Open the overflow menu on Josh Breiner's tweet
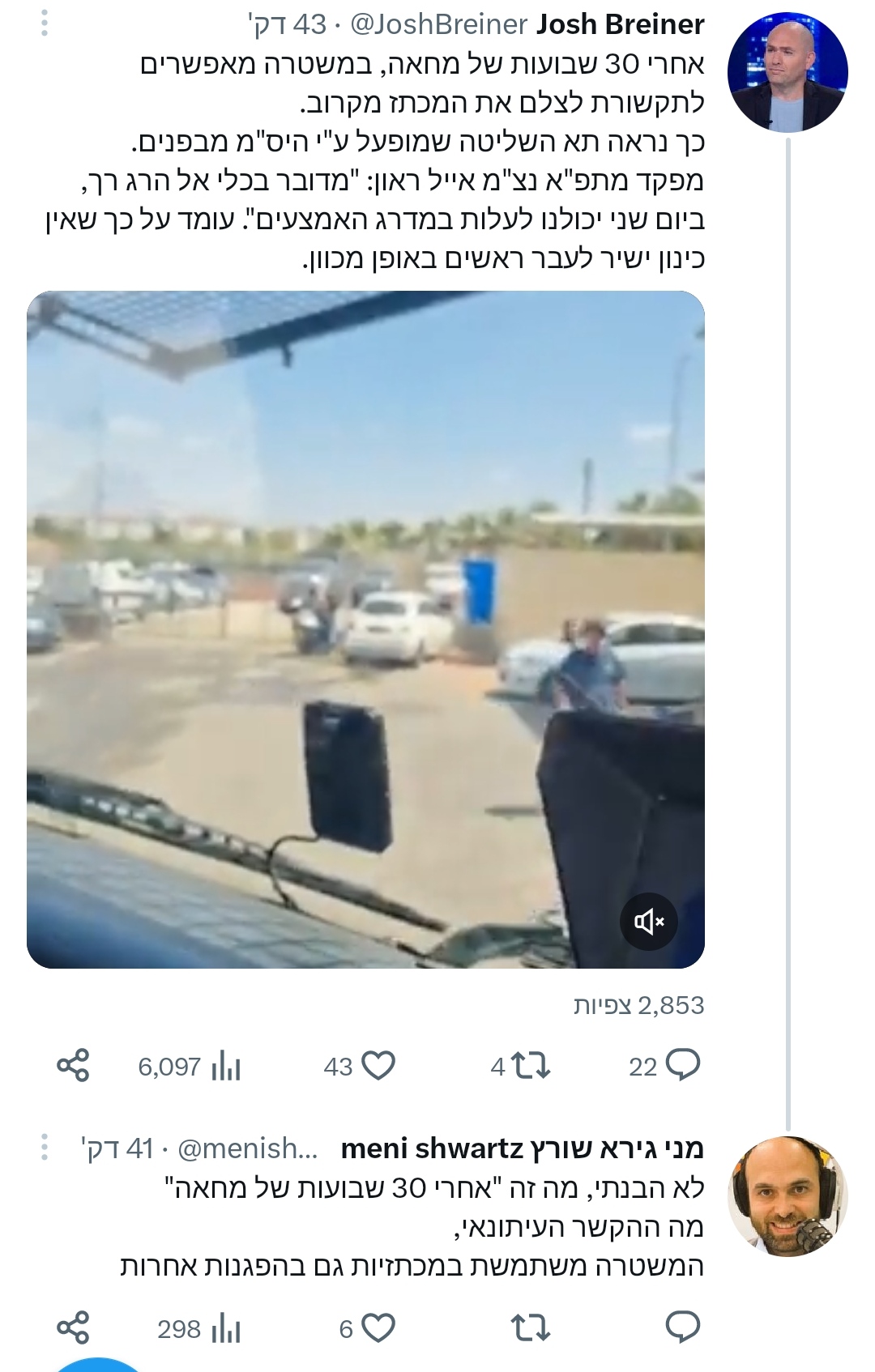The image size is (875, 1372). tap(45, 23)
